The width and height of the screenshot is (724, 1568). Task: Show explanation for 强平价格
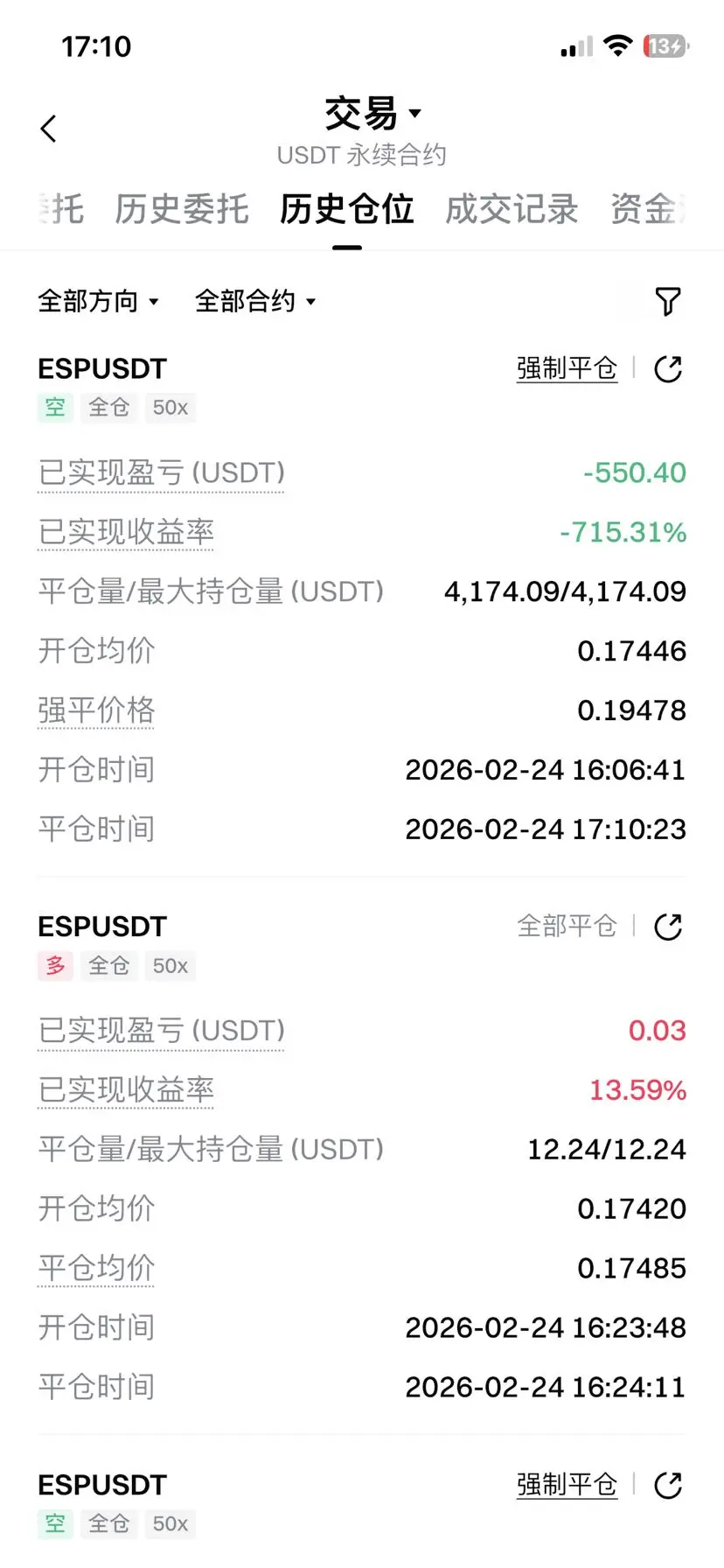[x=96, y=710]
